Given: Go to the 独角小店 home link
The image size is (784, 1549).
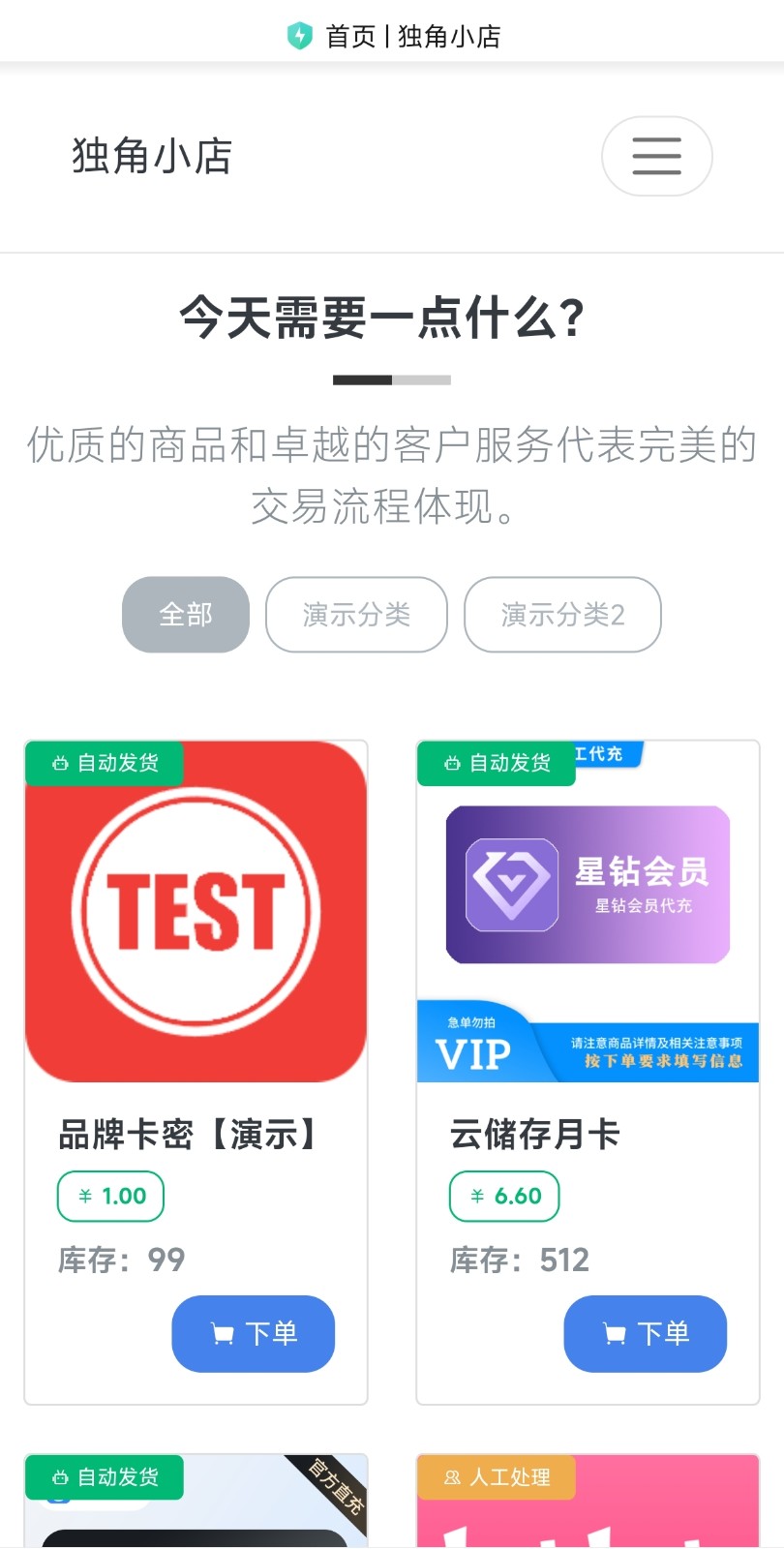Looking at the screenshot, I should click(152, 156).
